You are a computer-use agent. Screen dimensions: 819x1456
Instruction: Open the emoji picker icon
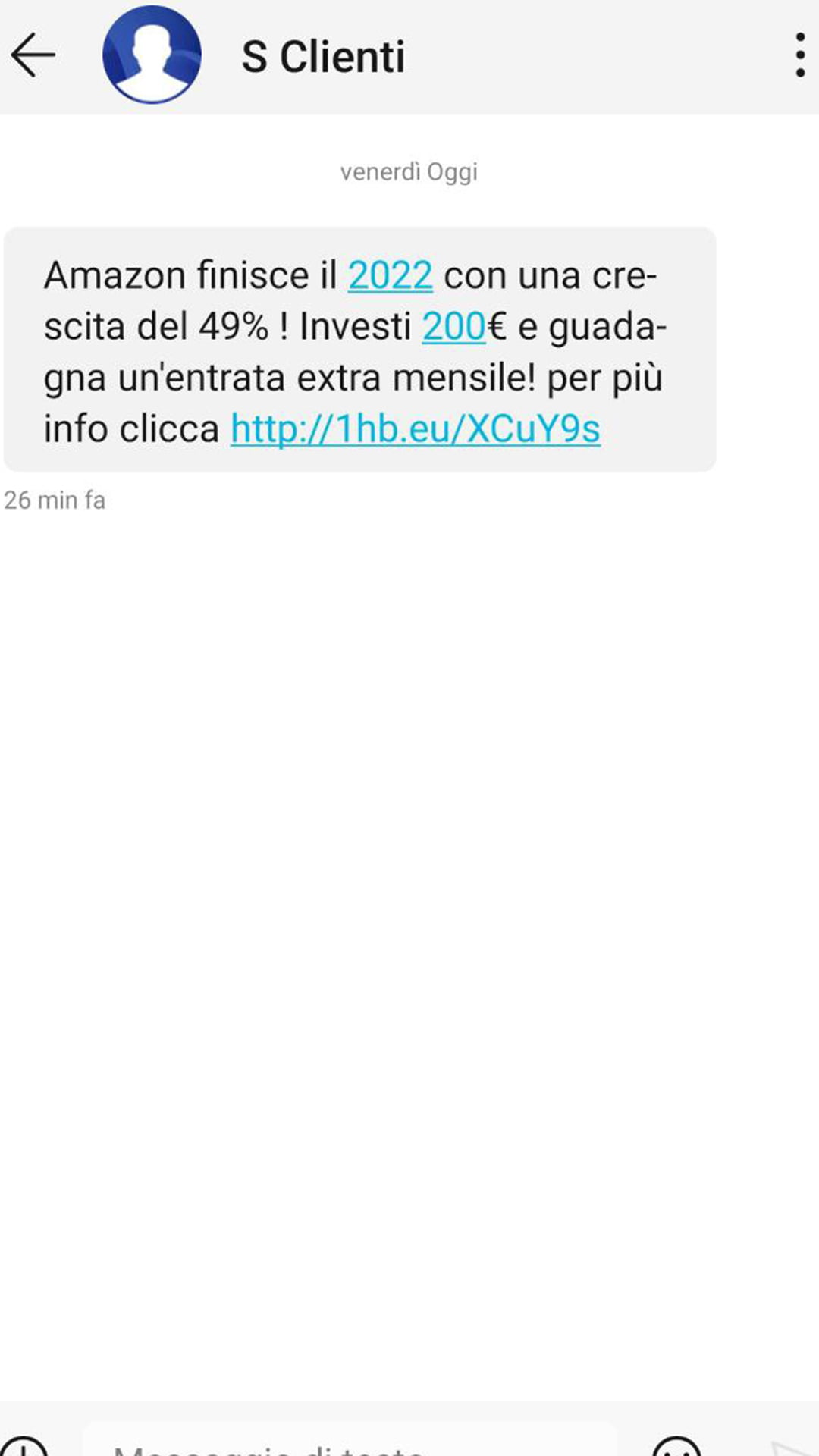[676, 1445]
